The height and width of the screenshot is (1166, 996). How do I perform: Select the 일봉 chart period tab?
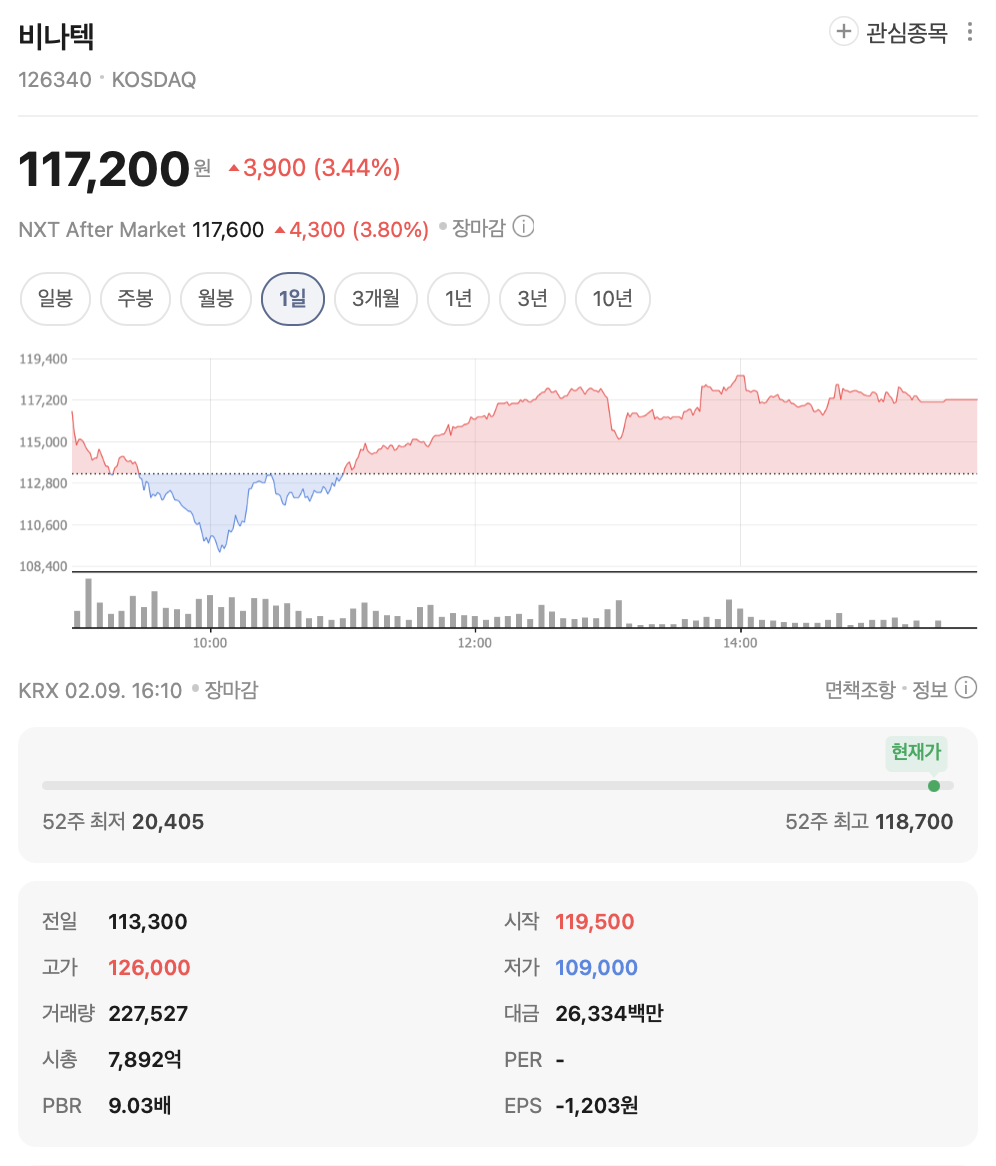tap(55, 298)
